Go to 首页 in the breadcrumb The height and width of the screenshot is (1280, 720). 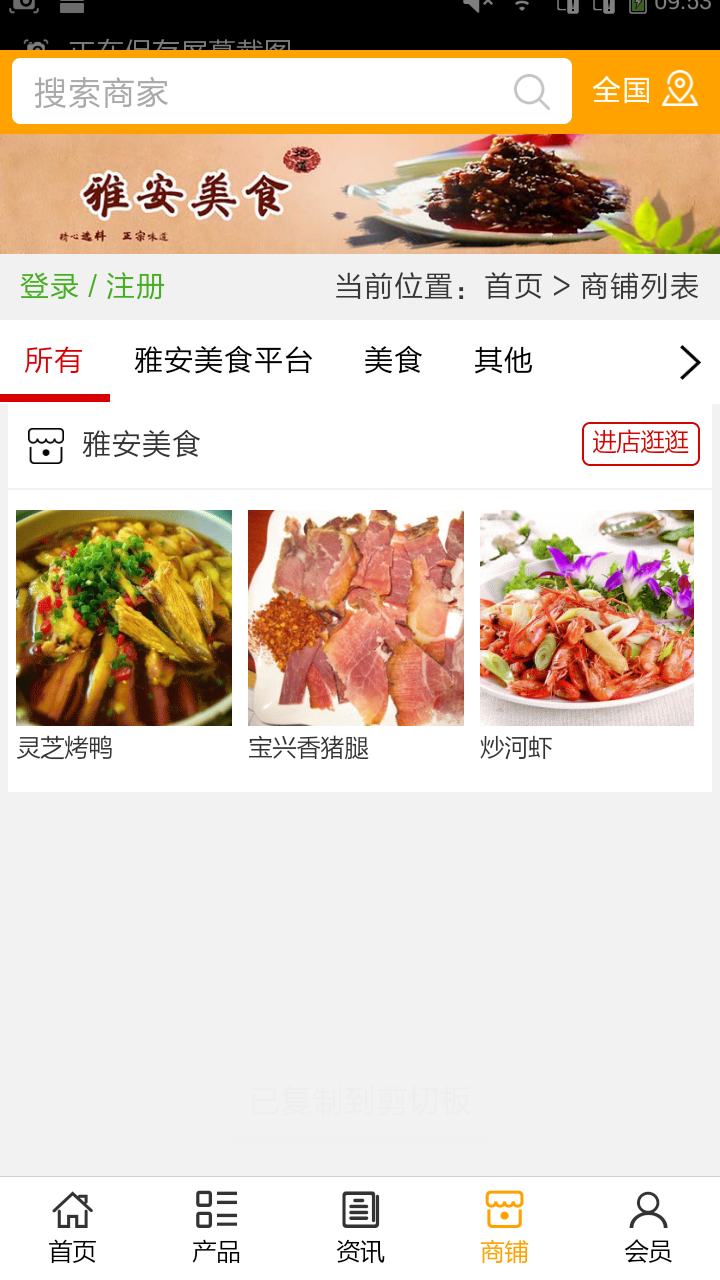click(x=513, y=287)
